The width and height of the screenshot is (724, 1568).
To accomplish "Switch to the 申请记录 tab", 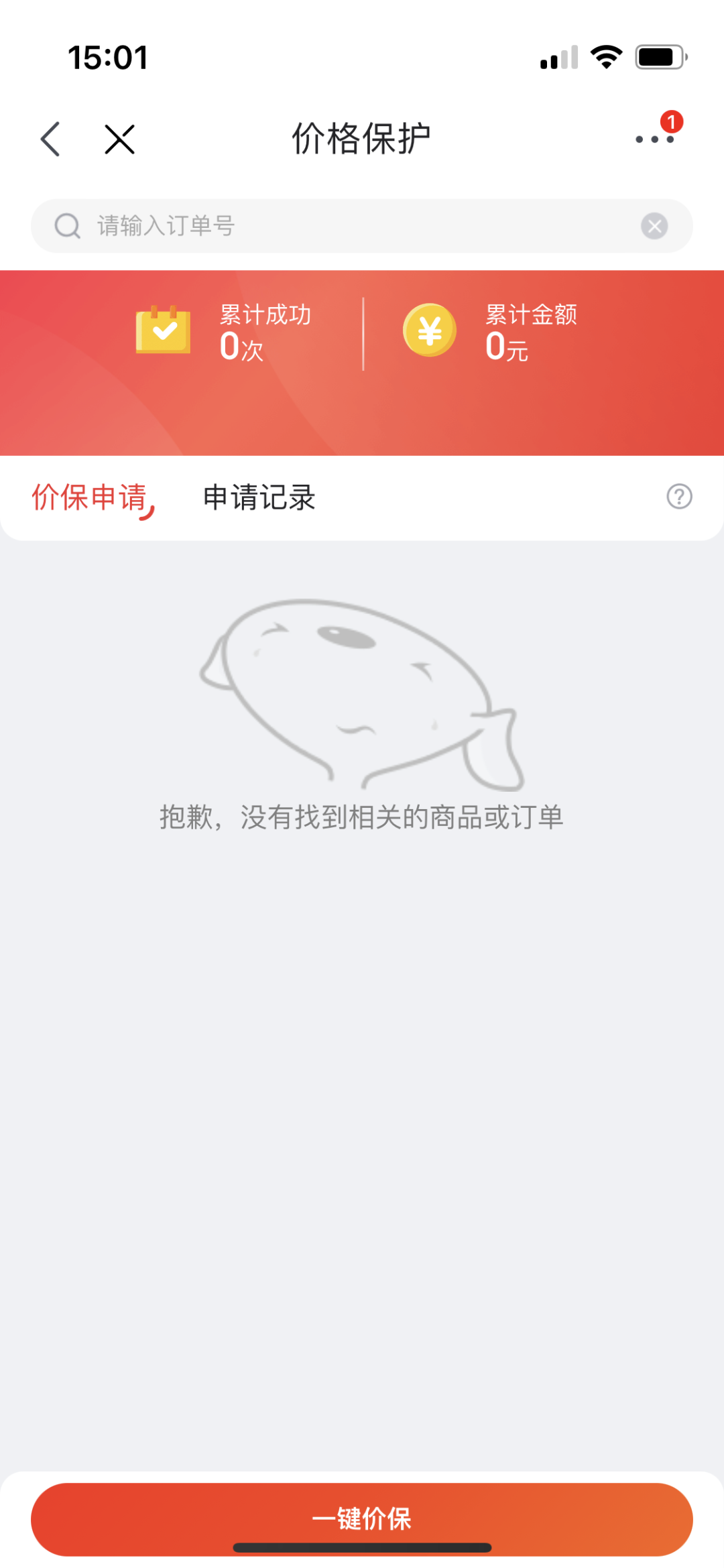I will click(x=258, y=497).
